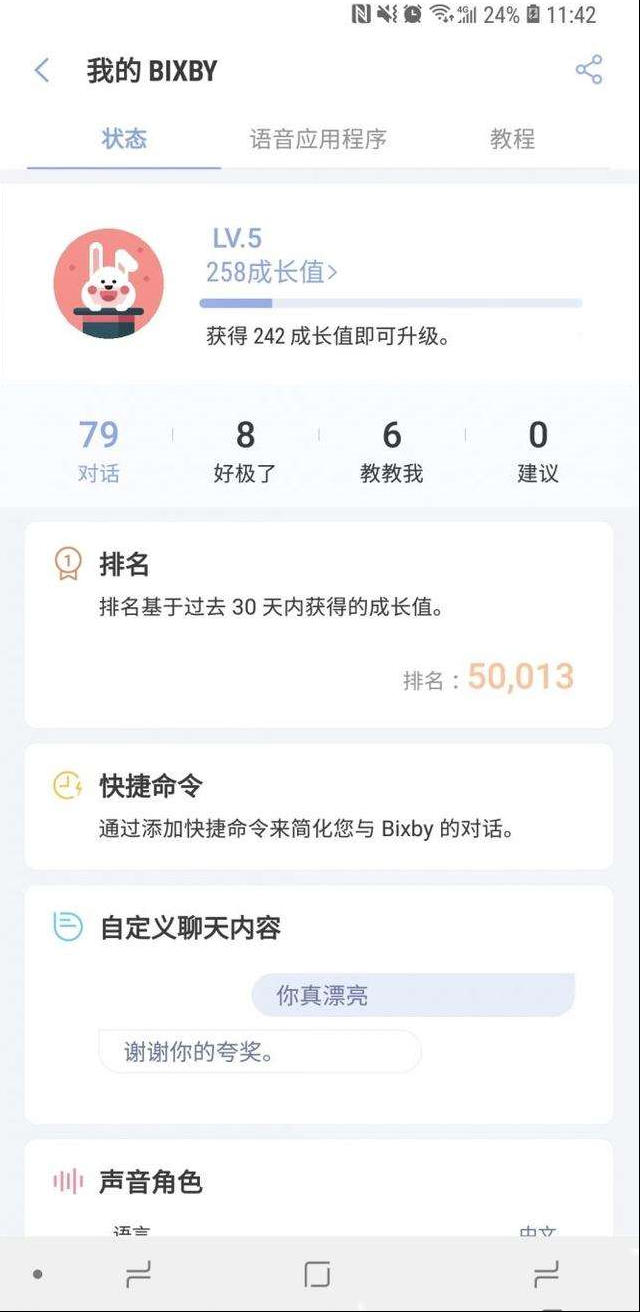
Task: Select the 状态 tab
Action: point(124,139)
